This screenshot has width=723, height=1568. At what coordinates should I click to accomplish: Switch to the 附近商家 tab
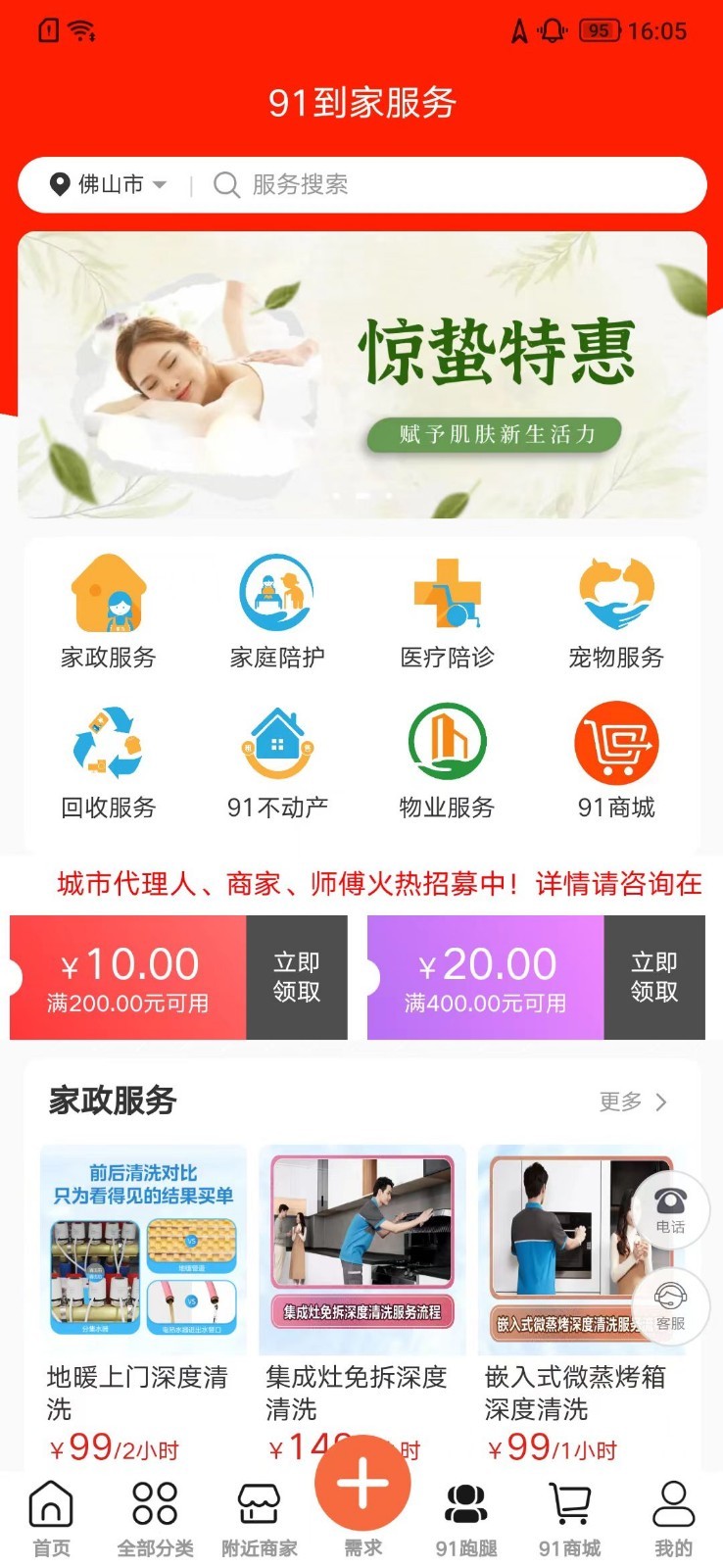tap(259, 1517)
